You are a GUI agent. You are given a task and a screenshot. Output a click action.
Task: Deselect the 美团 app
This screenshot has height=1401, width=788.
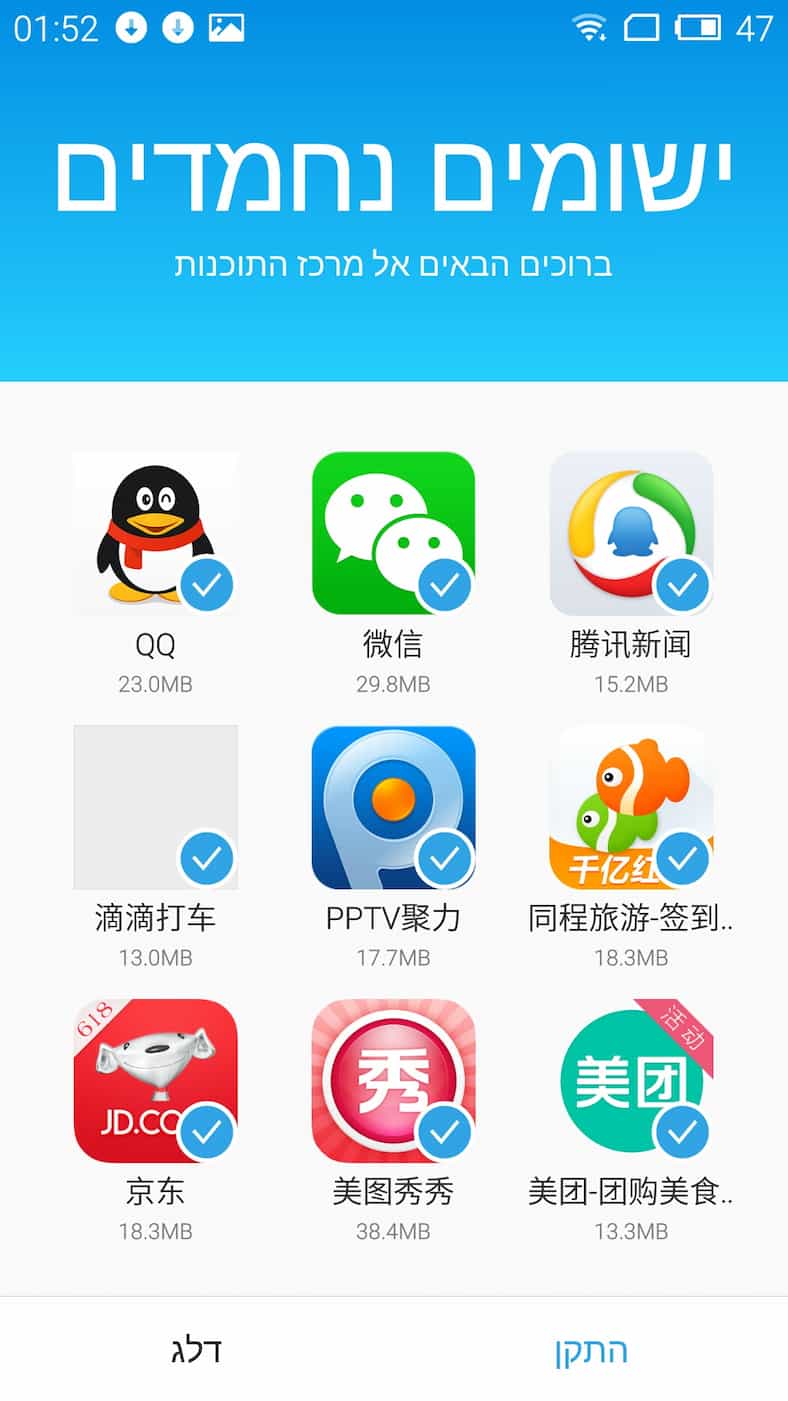tap(683, 1132)
